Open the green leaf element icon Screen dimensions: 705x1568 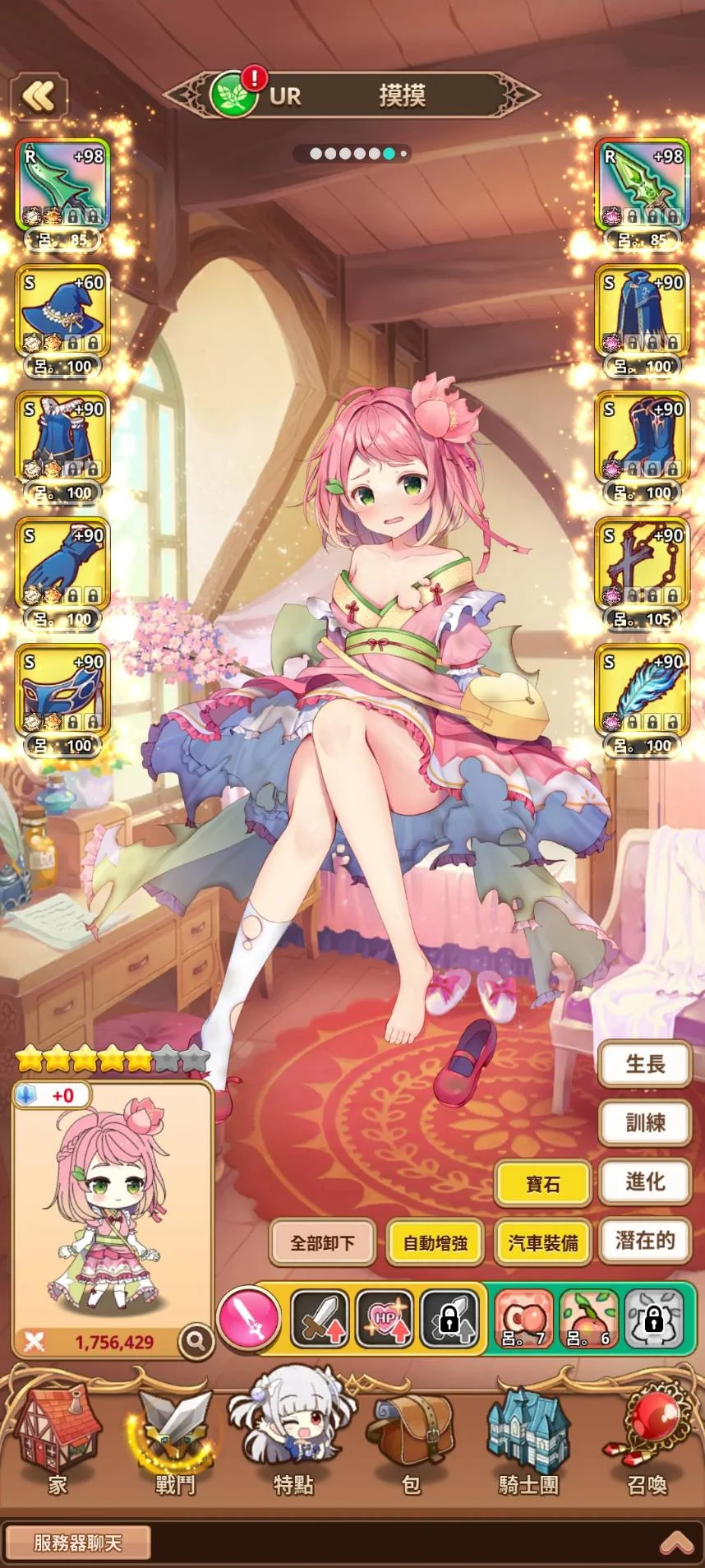pos(233,96)
